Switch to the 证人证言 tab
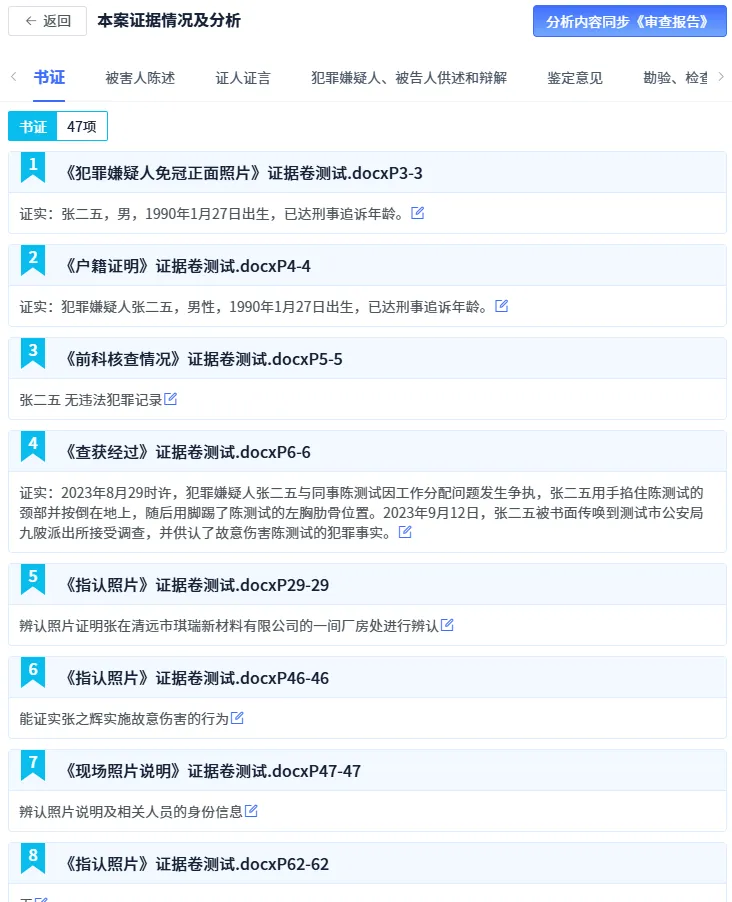Viewport: 732px width, 902px height. coord(243,78)
